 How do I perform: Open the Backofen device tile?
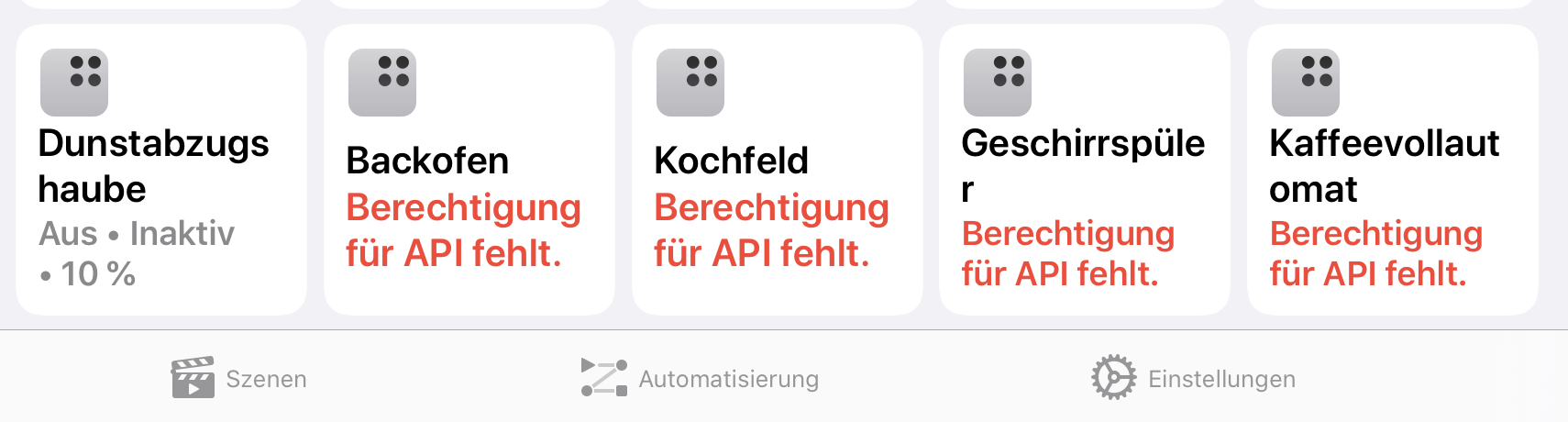469,170
